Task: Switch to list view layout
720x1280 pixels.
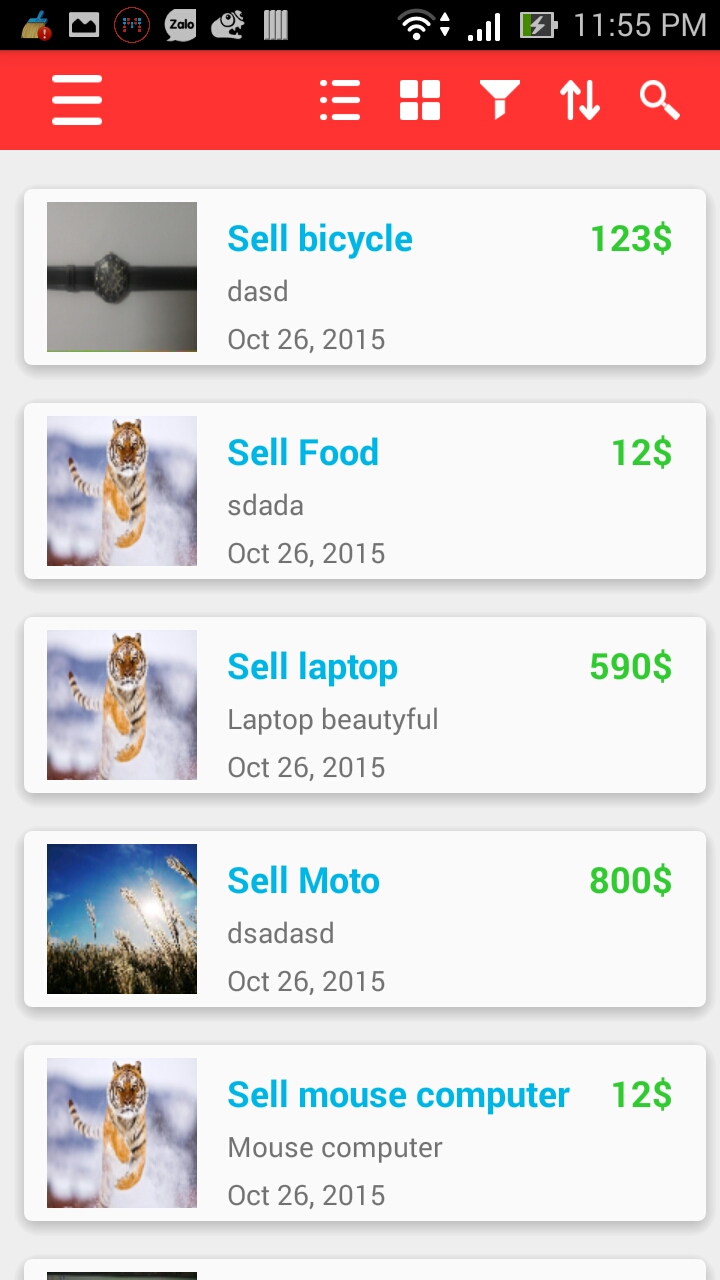Action: pos(340,100)
